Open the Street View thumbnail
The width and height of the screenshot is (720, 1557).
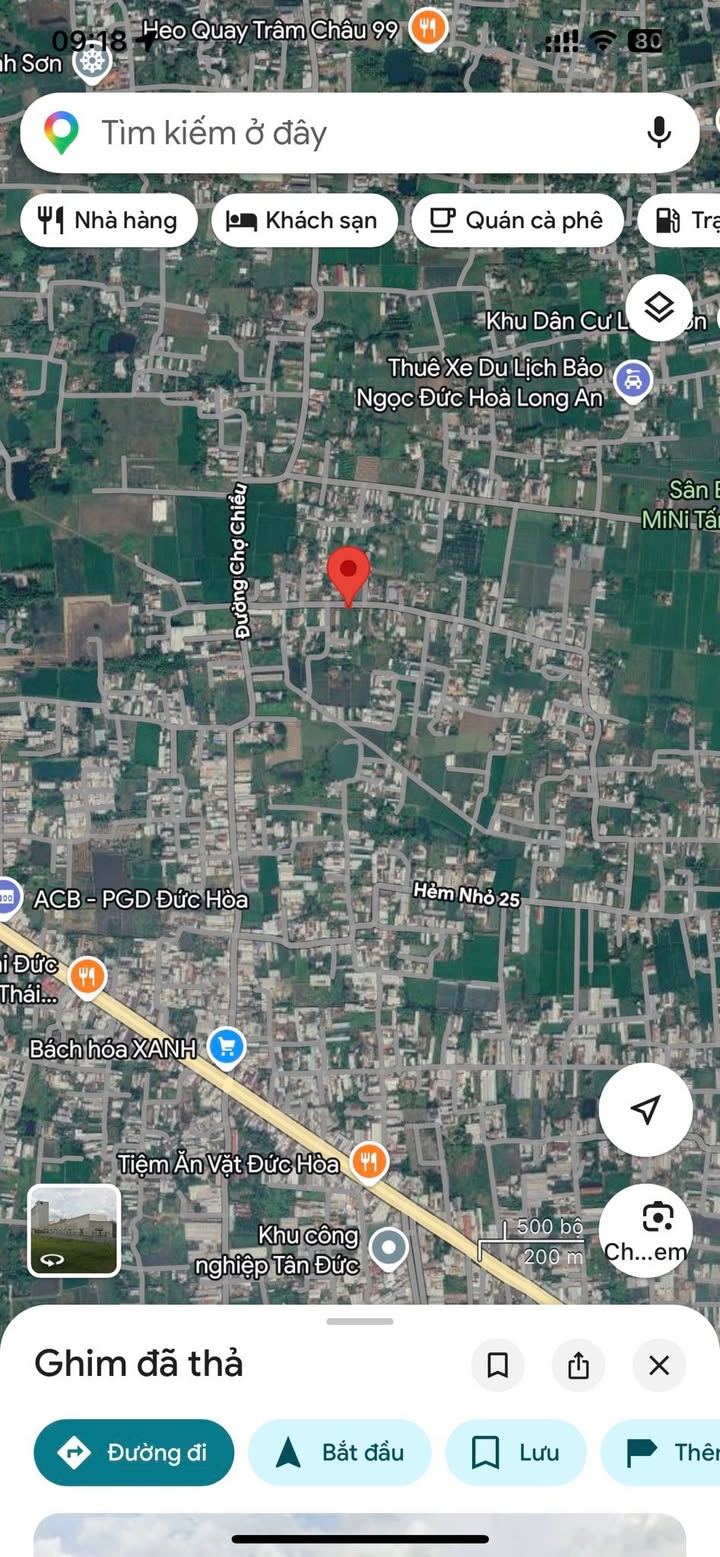pyautogui.click(x=74, y=1230)
